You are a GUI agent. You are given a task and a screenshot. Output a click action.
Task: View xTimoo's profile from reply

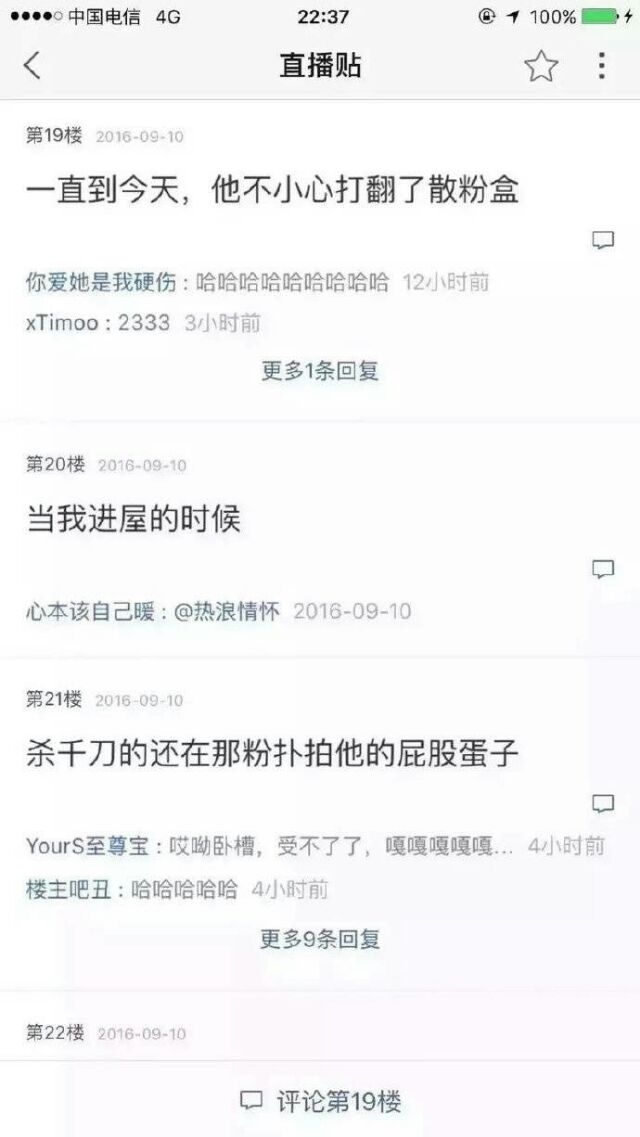(x=62, y=323)
